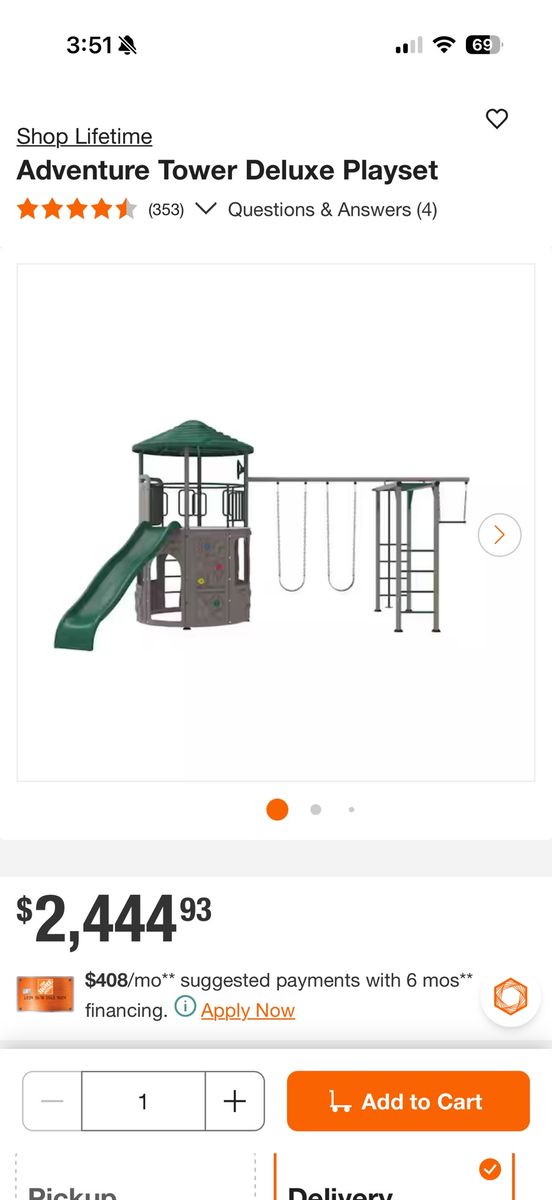Image resolution: width=552 pixels, height=1200 pixels.
Task: Increase the quantity with the plus button
Action: tap(235, 1102)
